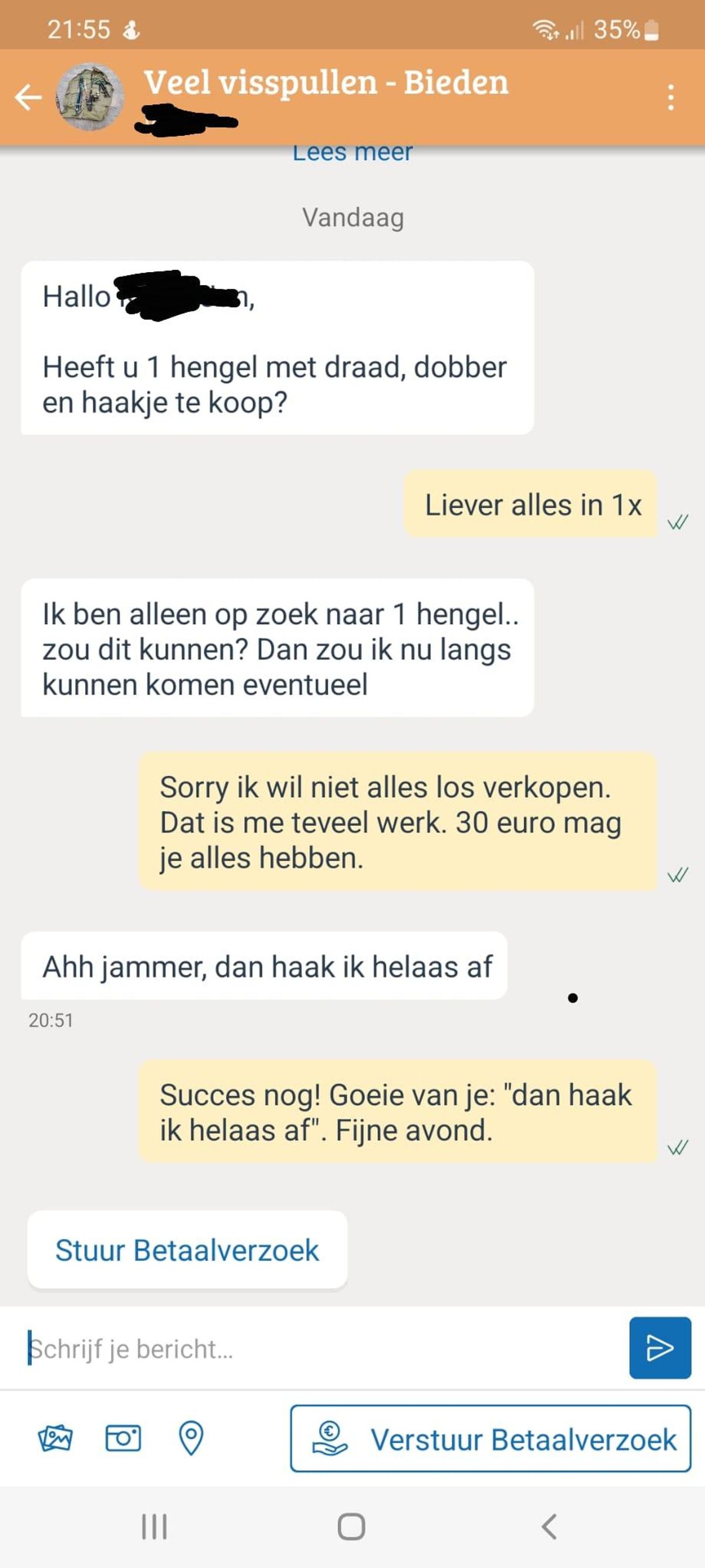Go to the home screen

[x=351, y=1526]
